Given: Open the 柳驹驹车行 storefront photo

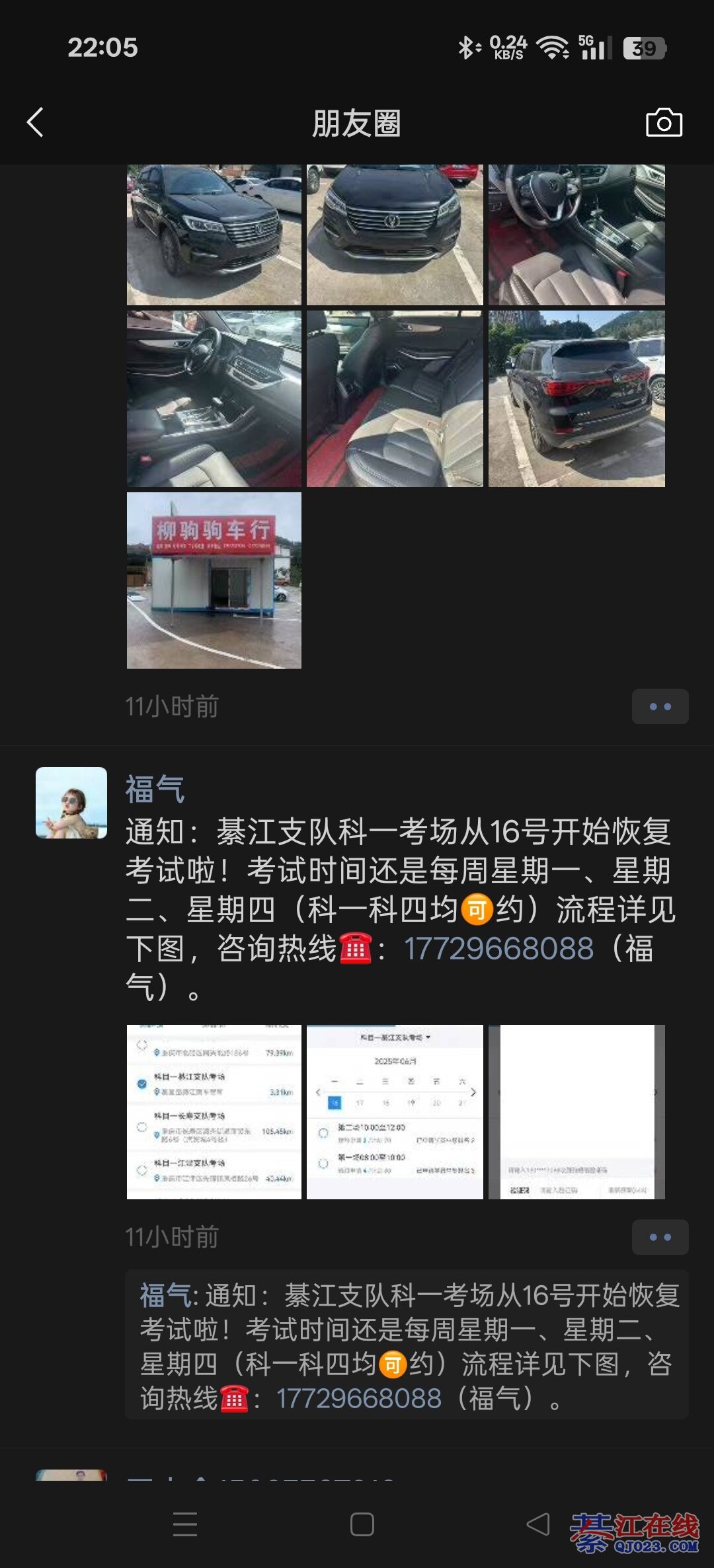Looking at the screenshot, I should 214,580.
